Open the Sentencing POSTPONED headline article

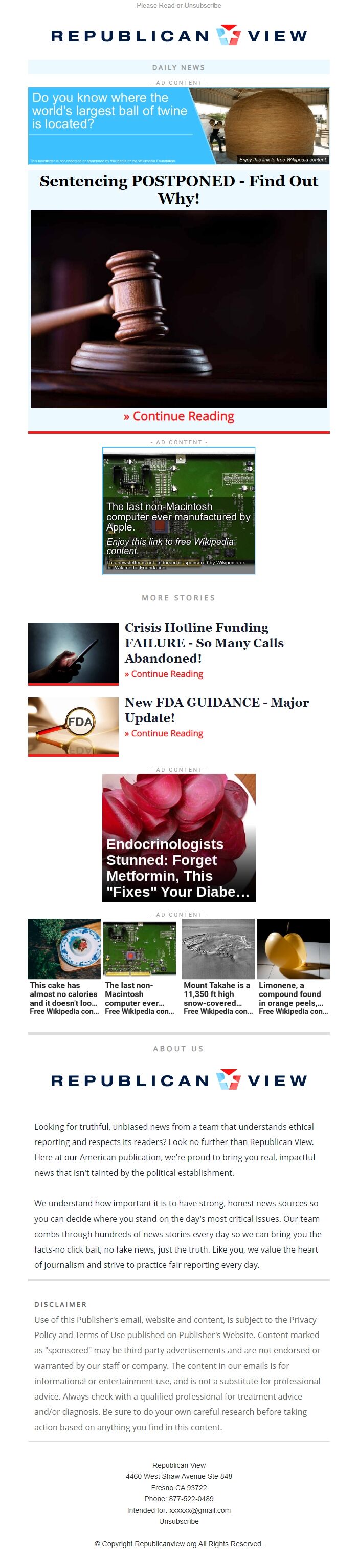pyautogui.click(x=178, y=189)
